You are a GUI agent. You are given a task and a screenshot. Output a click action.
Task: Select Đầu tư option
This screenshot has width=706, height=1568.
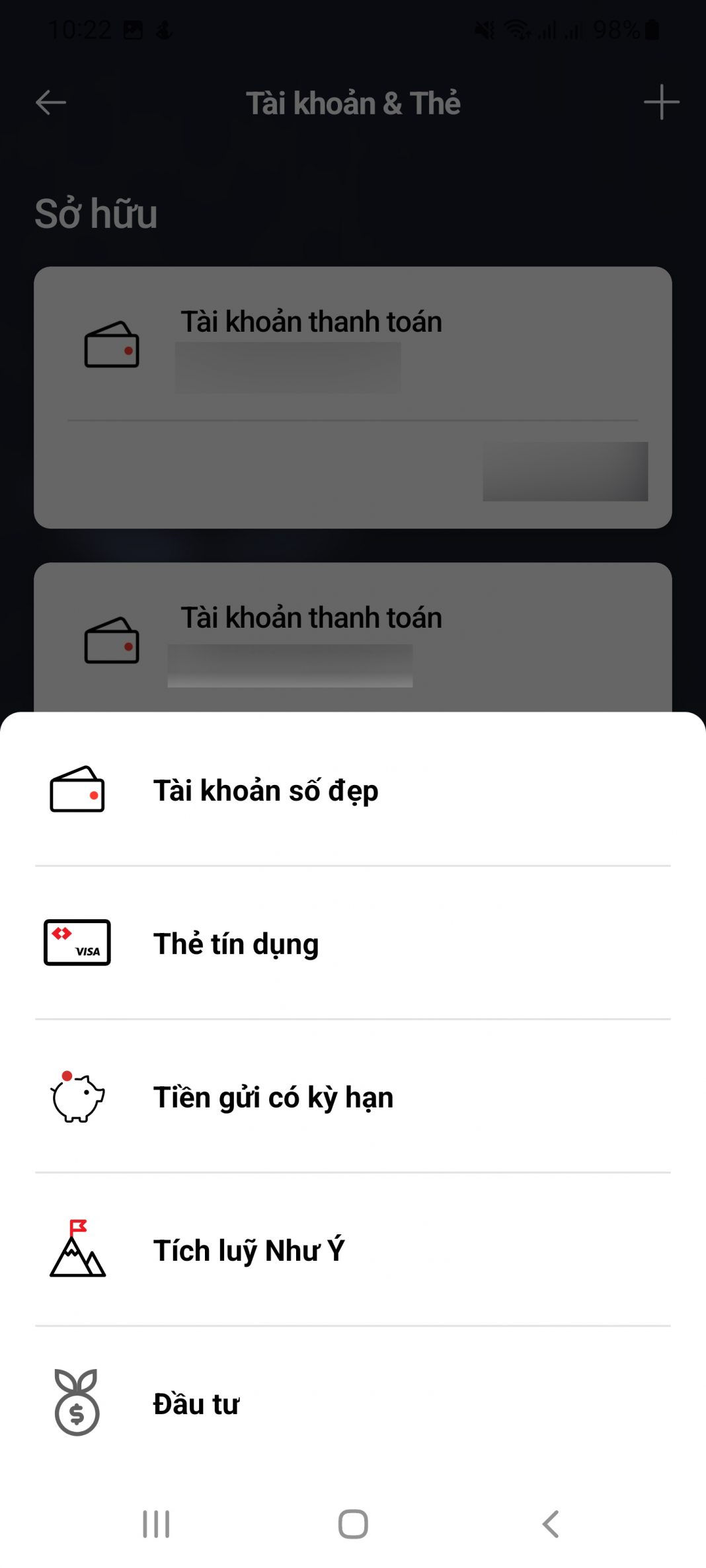[196, 1403]
